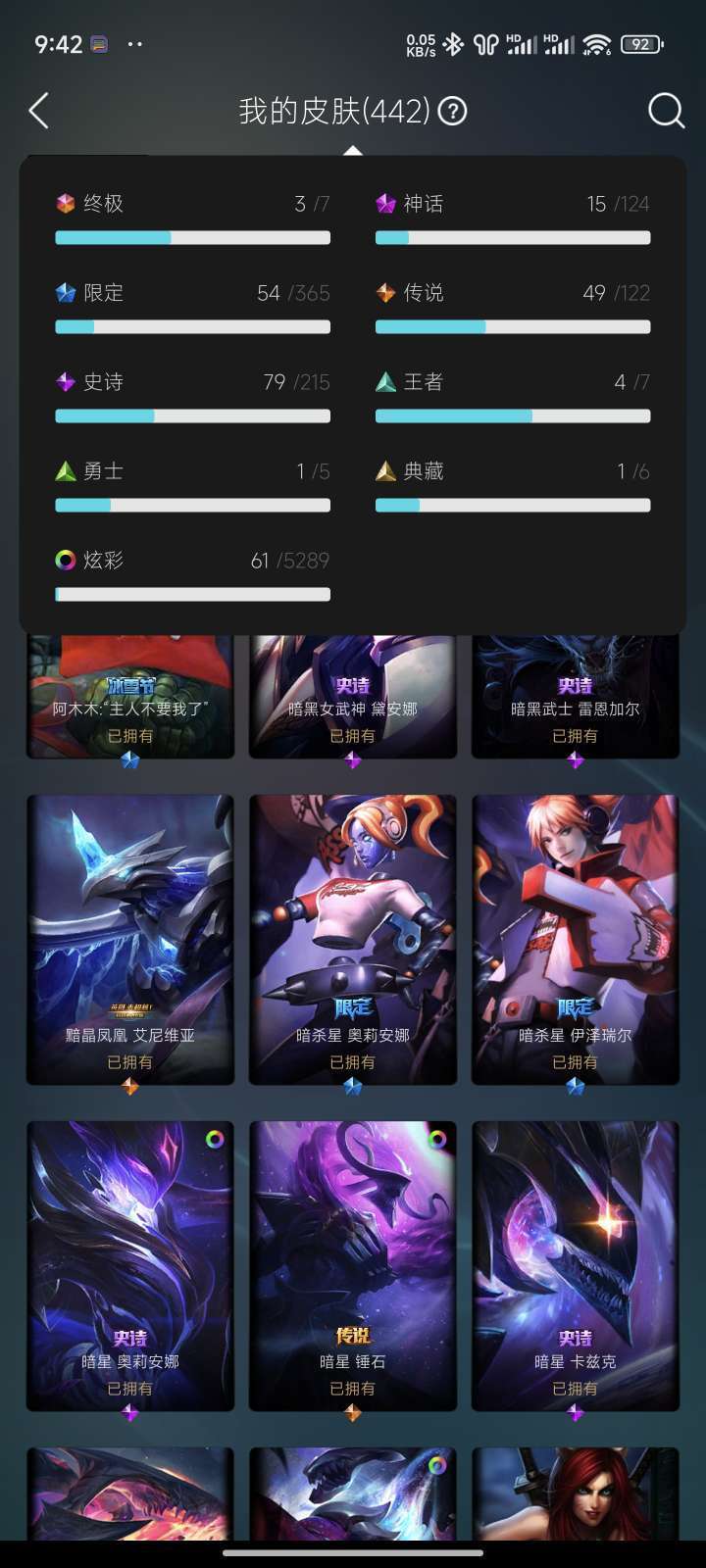The width and height of the screenshot is (706, 1568).
Task: View skin 赔晶凤凰 艾尼维亚
Action: (130, 940)
